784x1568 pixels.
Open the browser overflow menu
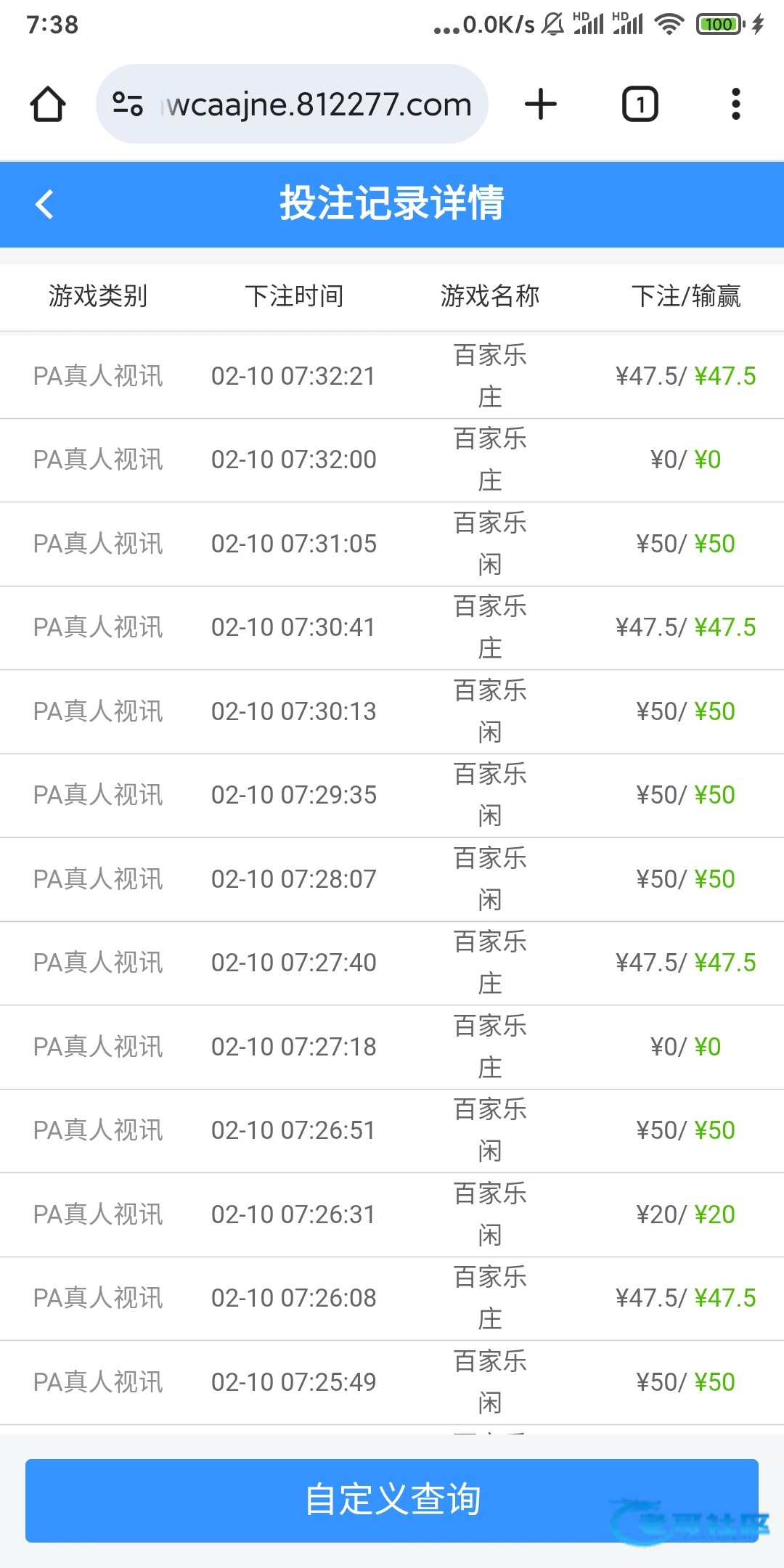click(735, 104)
